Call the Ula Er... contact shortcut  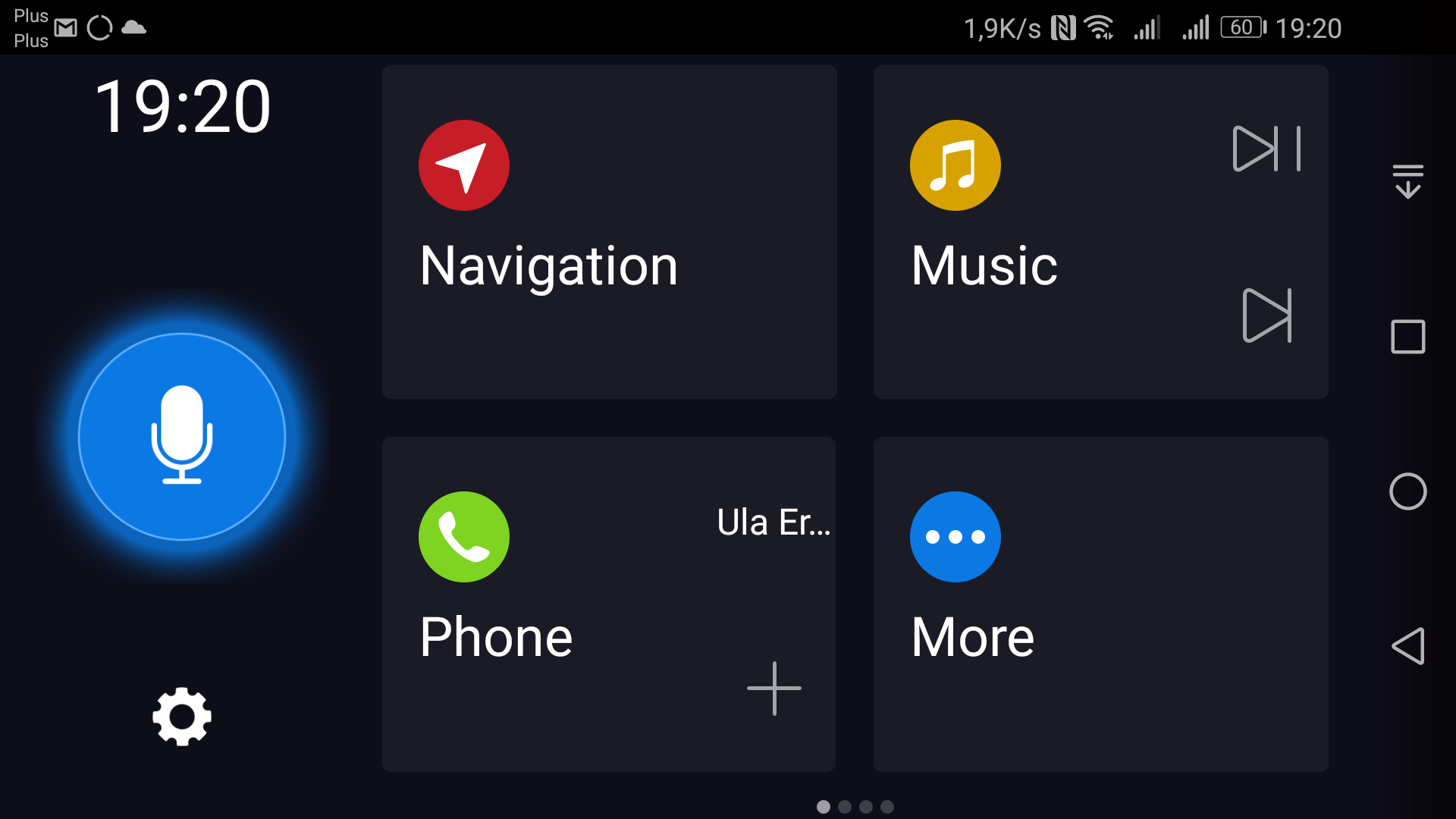click(773, 522)
